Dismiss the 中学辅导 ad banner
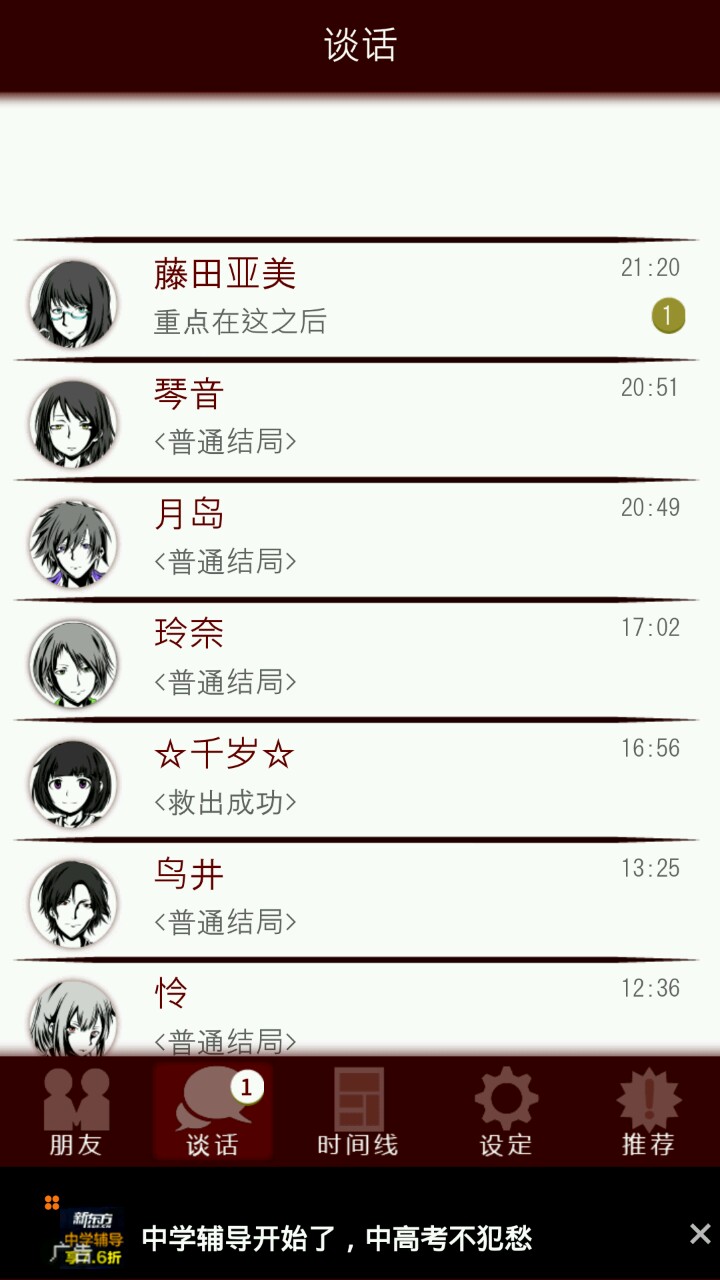 [700, 1234]
